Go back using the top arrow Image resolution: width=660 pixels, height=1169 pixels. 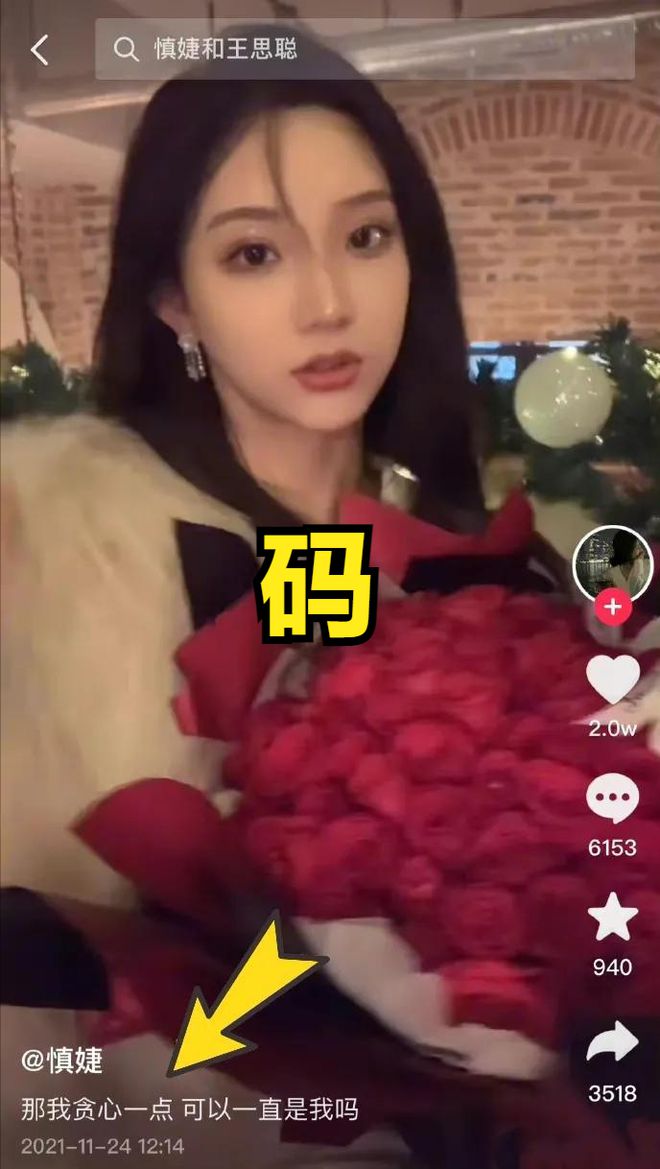pos(40,49)
